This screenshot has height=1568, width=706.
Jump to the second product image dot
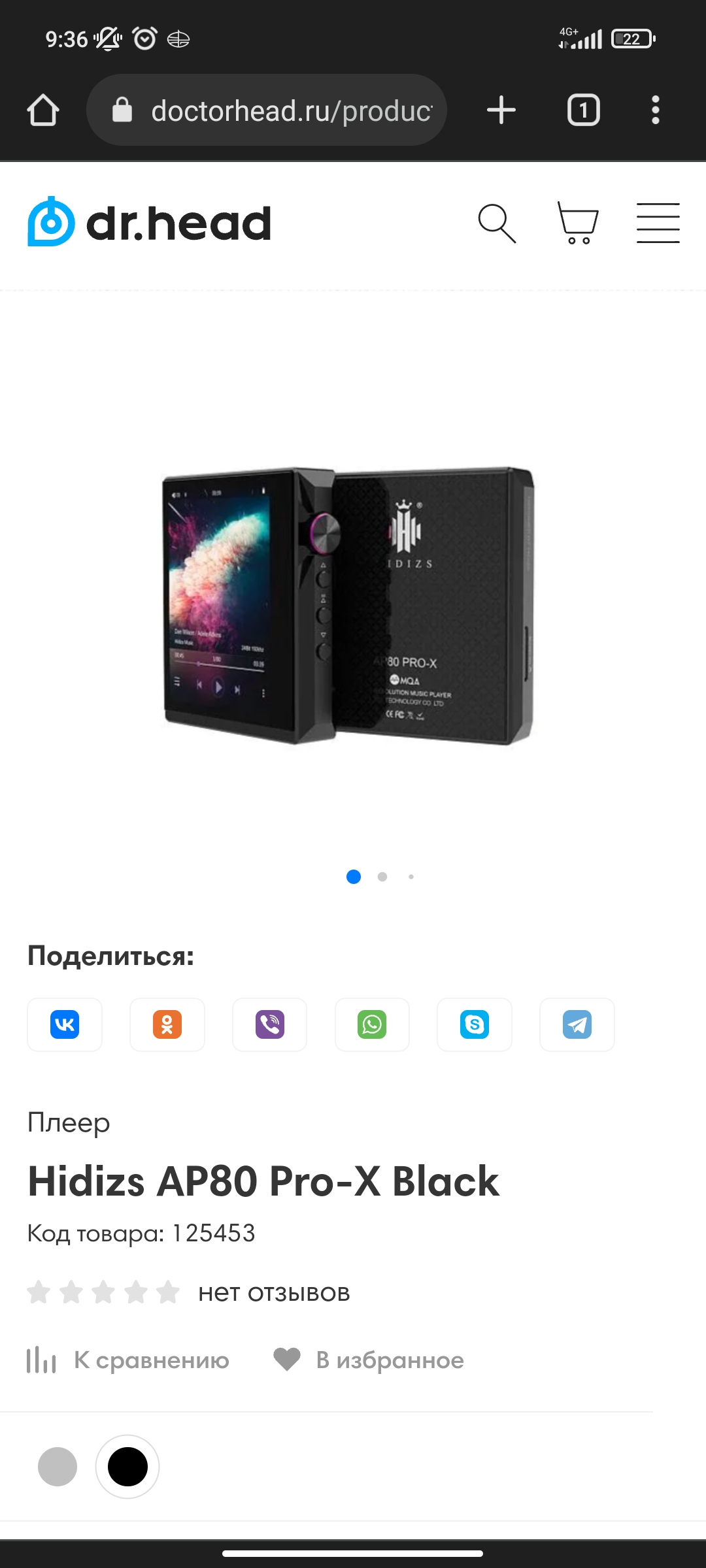382,877
